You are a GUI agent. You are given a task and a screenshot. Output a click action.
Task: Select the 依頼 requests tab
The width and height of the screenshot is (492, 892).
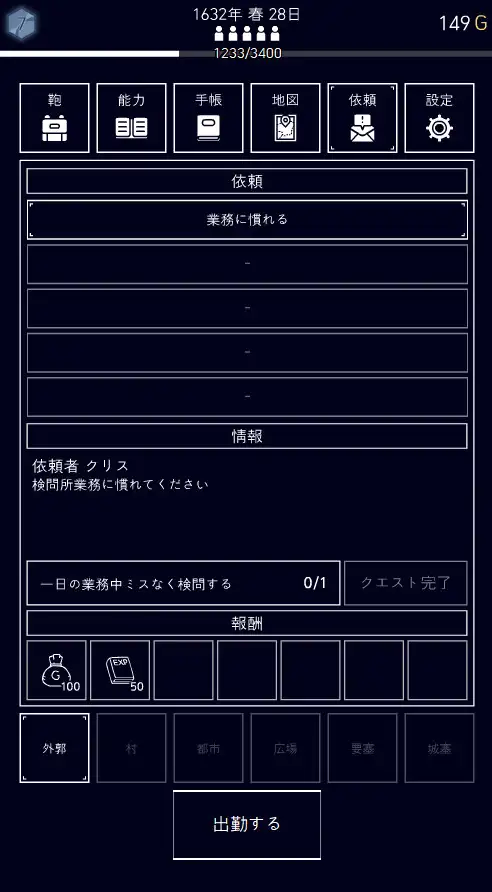point(362,118)
